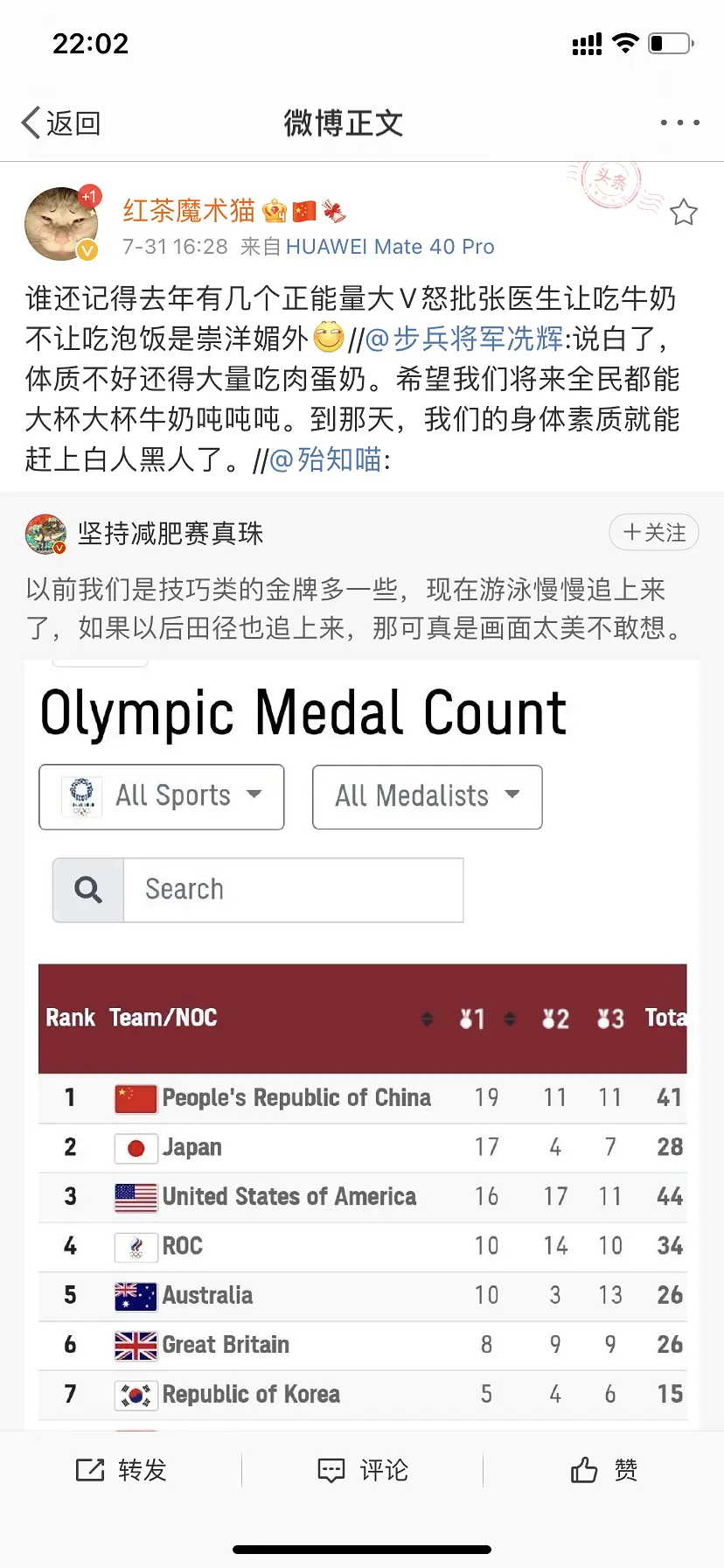Open 坚持减肥赛真珠's profile
This screenshot has height=1568, width=724.
pyautogui.click(x=170, y=534)
